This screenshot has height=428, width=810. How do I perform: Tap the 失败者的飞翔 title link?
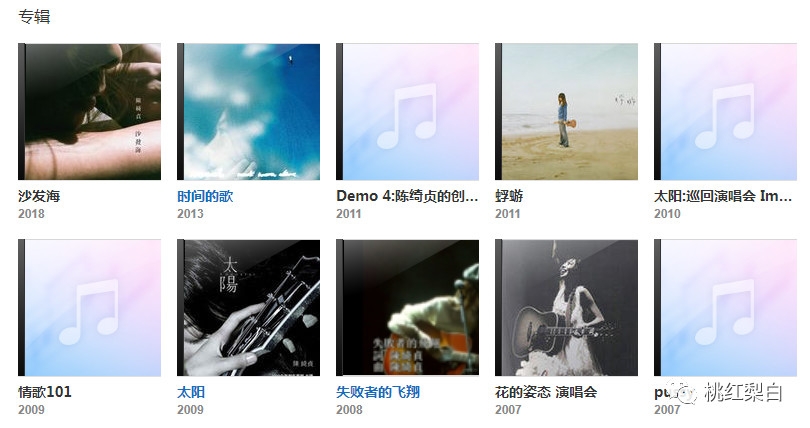click(x=377, y=392)
